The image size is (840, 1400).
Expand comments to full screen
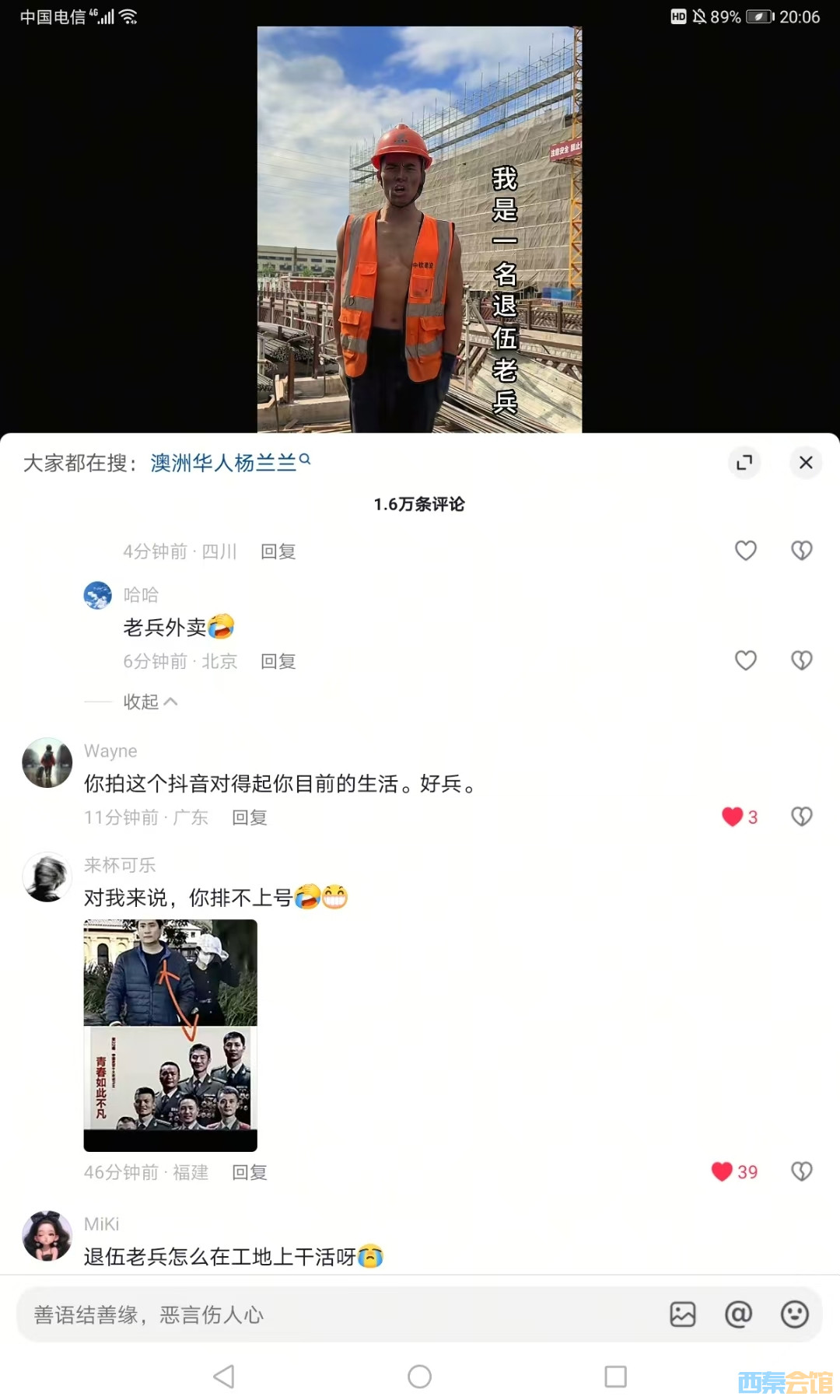(x=744, y=463)
